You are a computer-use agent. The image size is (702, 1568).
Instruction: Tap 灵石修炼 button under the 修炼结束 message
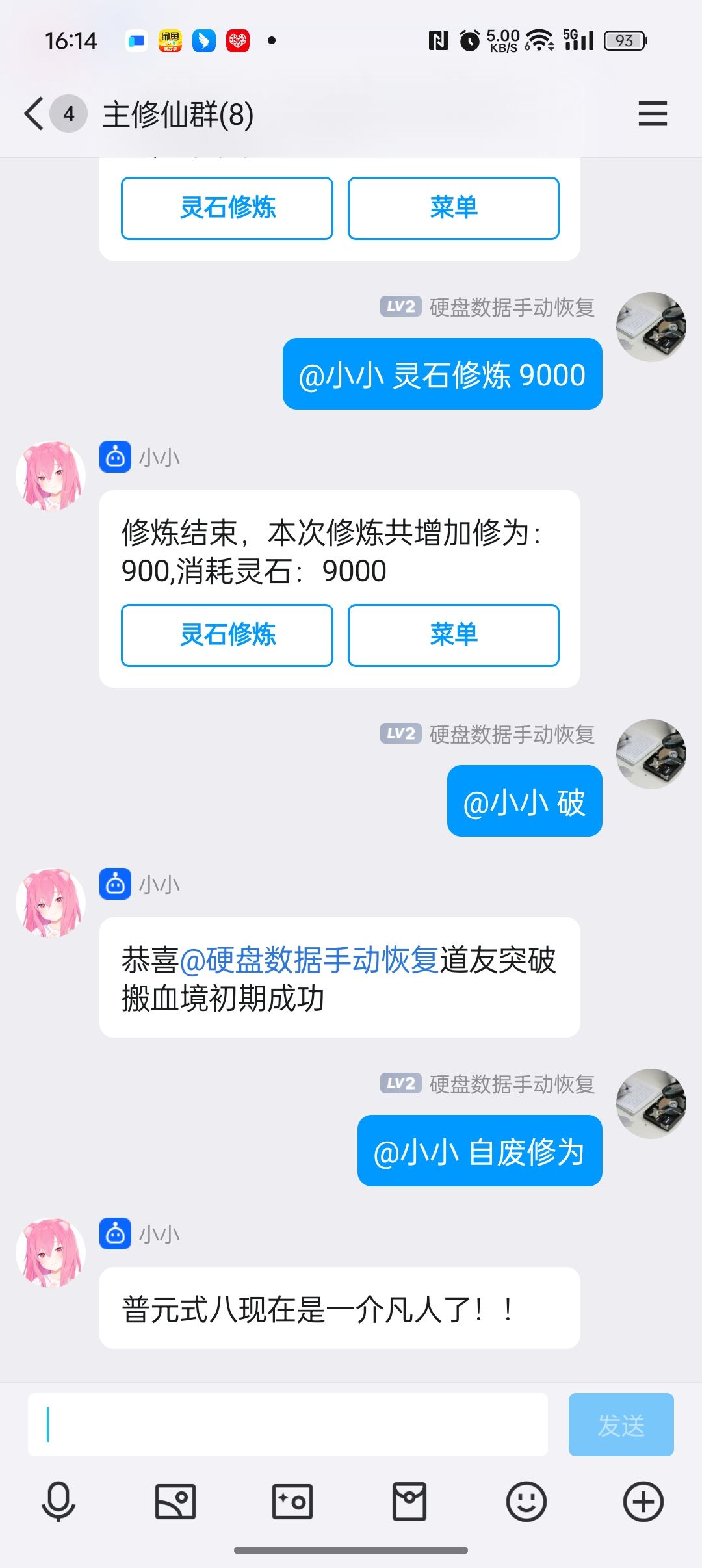(x=227, y=635)
